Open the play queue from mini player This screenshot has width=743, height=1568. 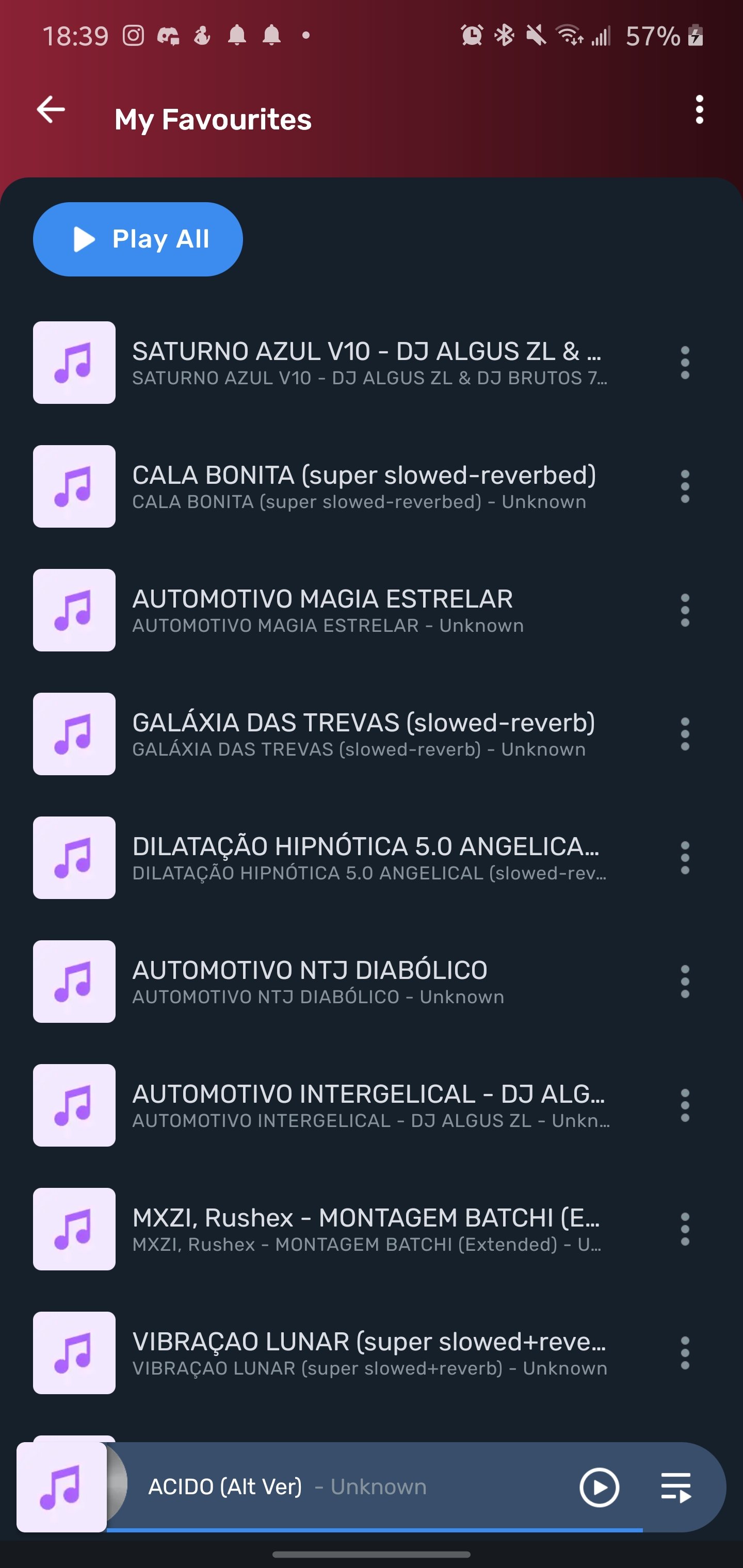(676, 1488)
